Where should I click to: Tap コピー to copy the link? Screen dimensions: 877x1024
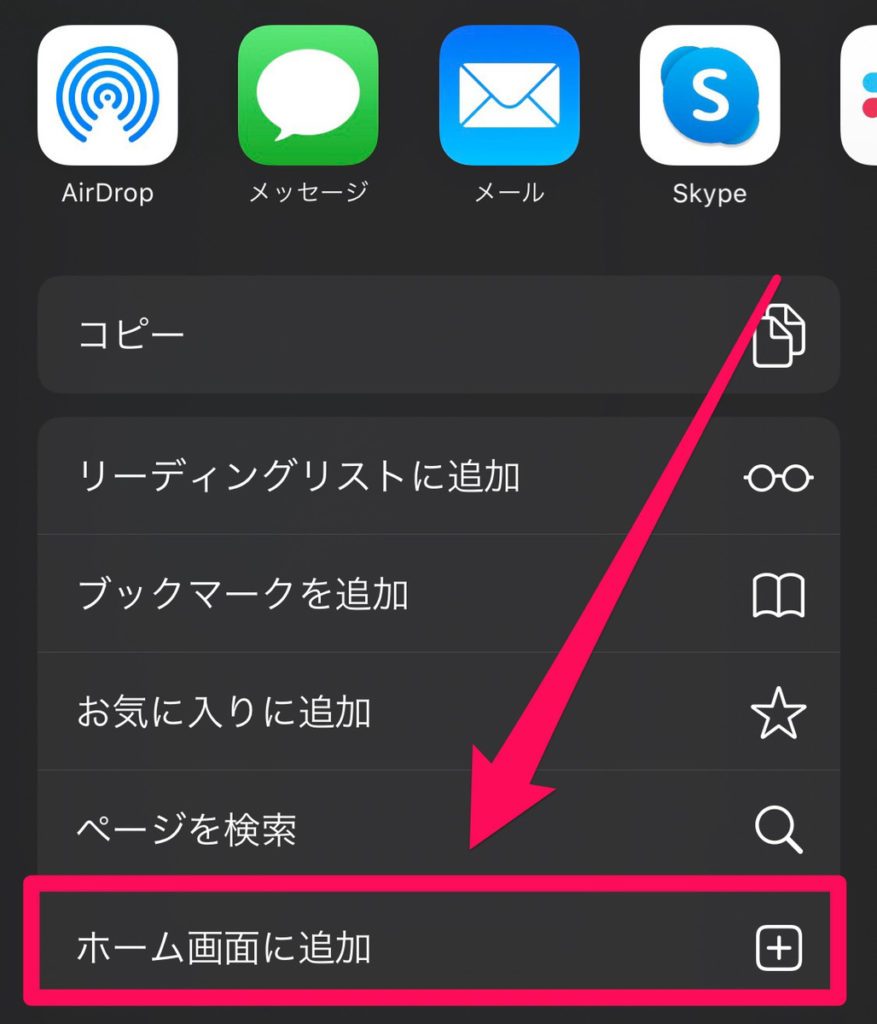[438, 334]
